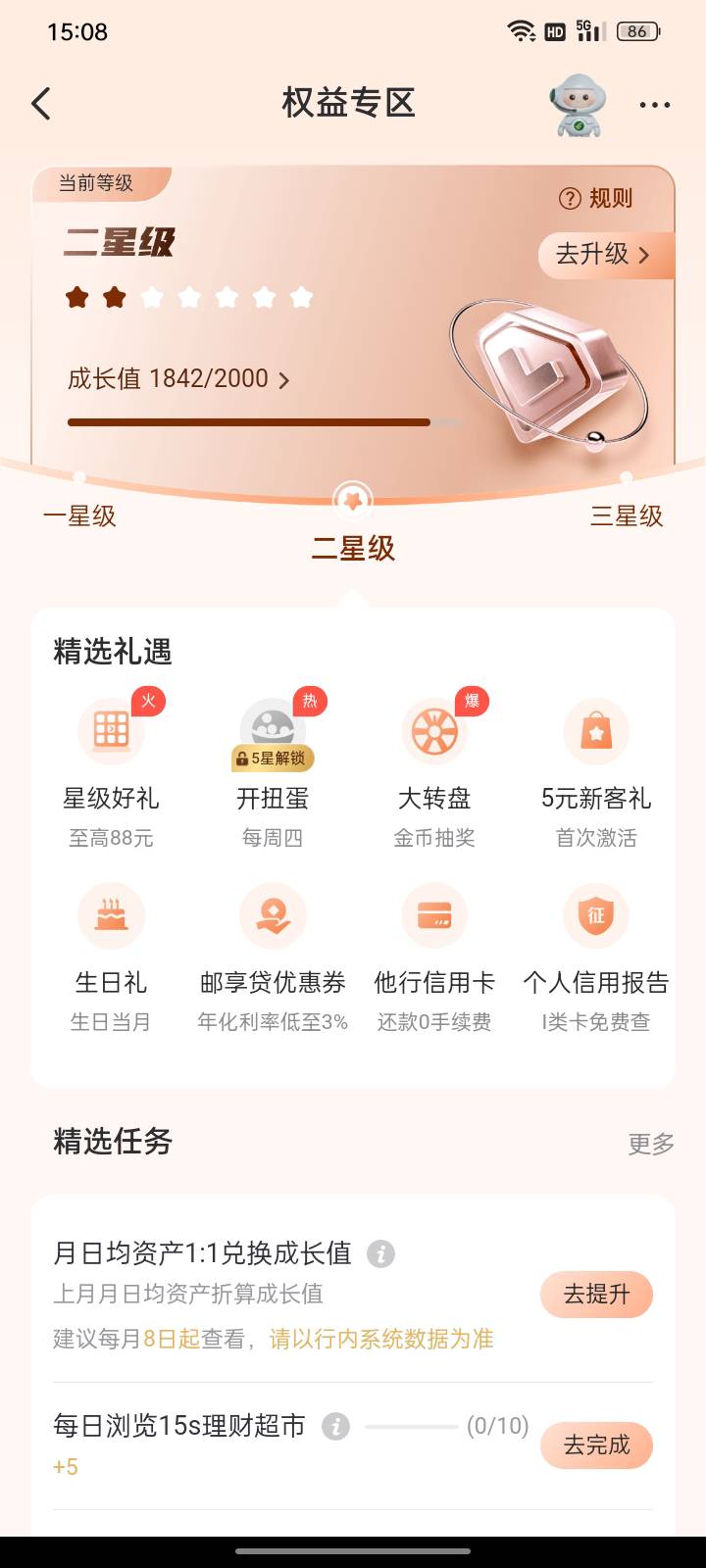The image size is (706, 1568).
Task: View 更多 tasks
Action: (651, 1144)
